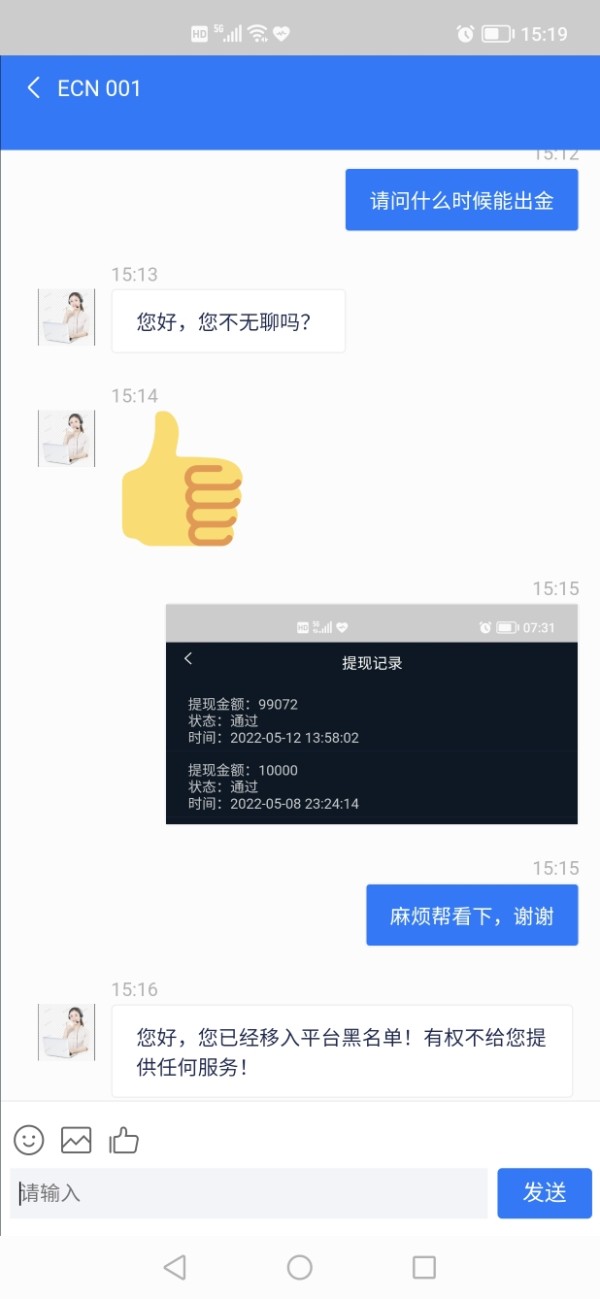This screenshot has width=600, height=1299.
Task: Go back from the ECN 001 chat
Action: (x=34, y=88)
